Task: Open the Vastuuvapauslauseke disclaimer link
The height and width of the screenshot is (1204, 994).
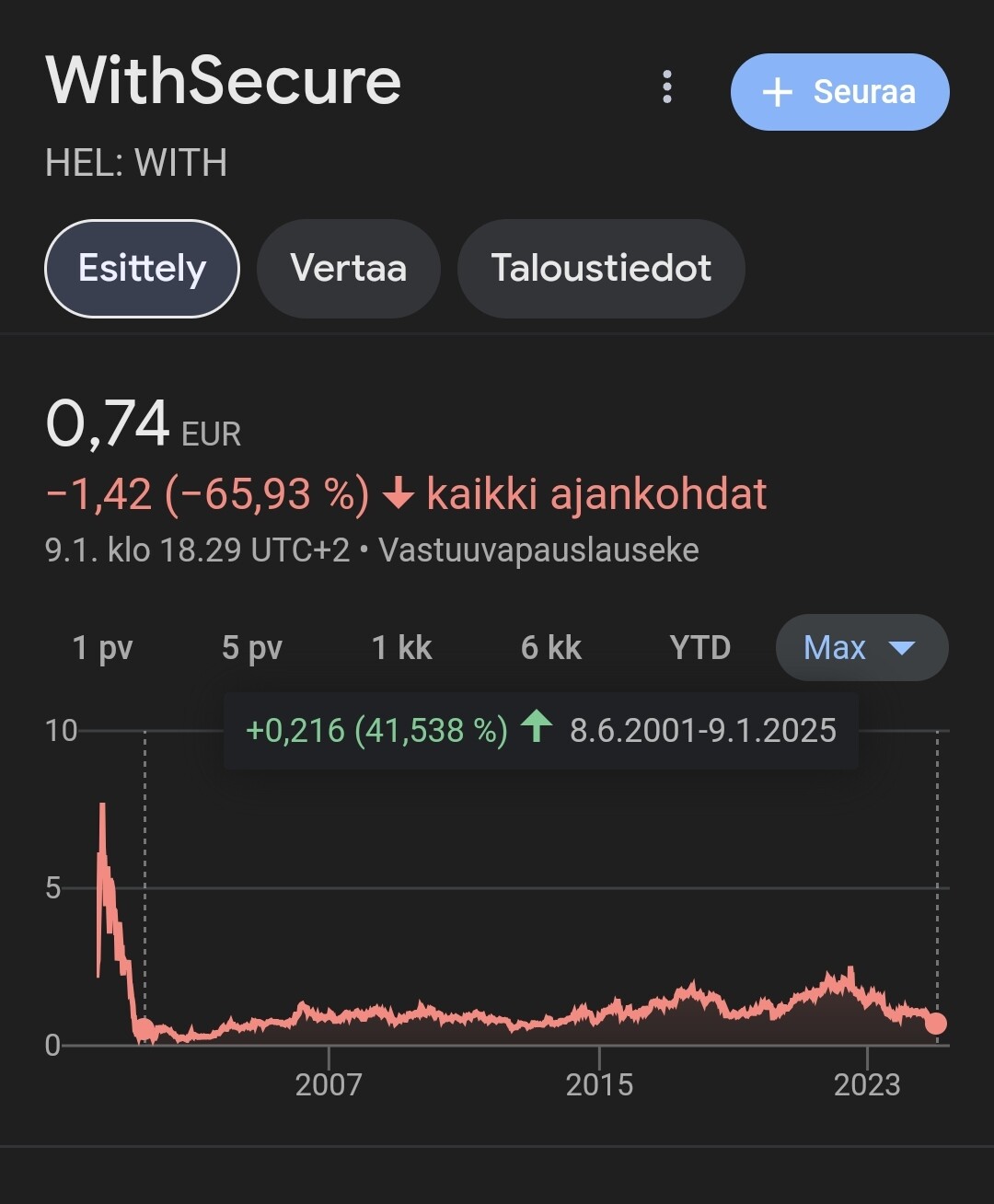Action: pyautogui.click(x=538, y=550)
